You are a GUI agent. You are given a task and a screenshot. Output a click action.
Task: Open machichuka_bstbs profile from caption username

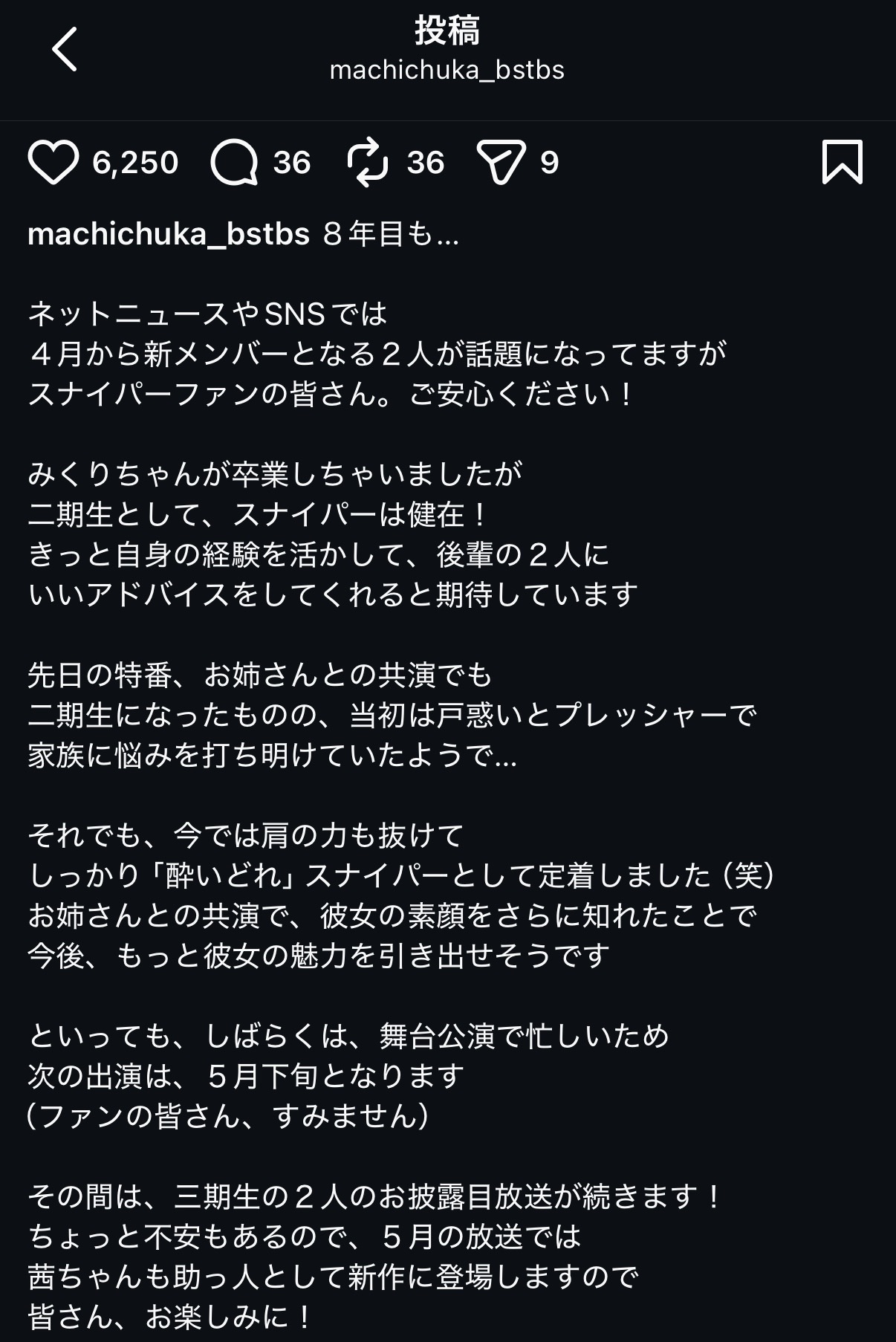(x=169, y=234)
